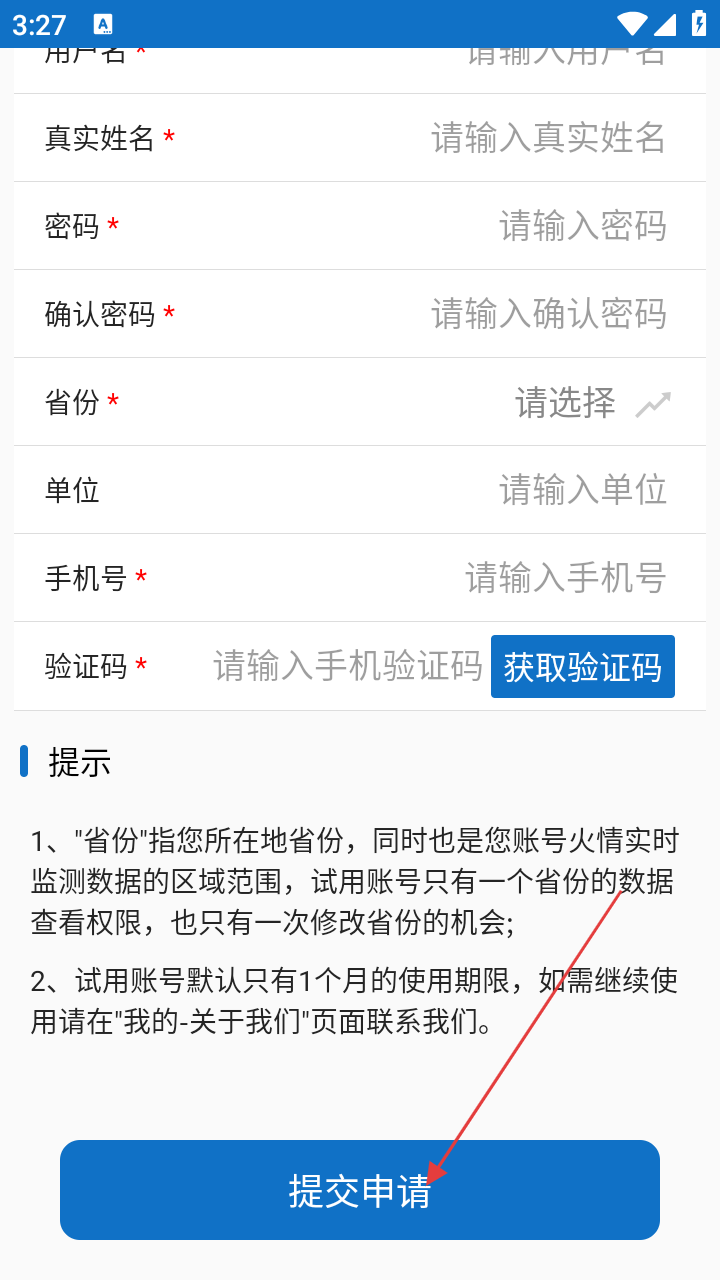Focus the 密码 password field

(582, 226)
